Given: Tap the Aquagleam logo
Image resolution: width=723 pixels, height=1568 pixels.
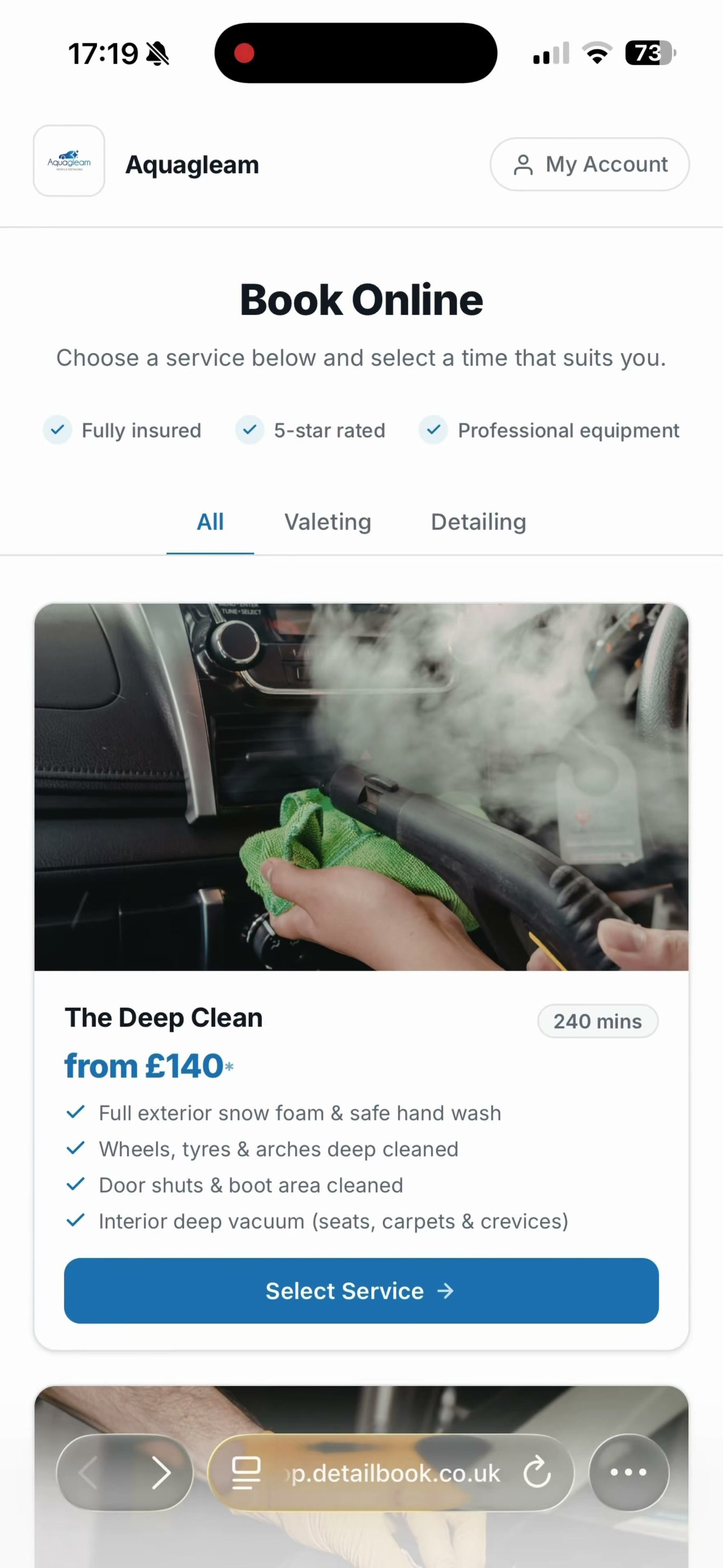Looking at the screenshot, I should [69, 161].
